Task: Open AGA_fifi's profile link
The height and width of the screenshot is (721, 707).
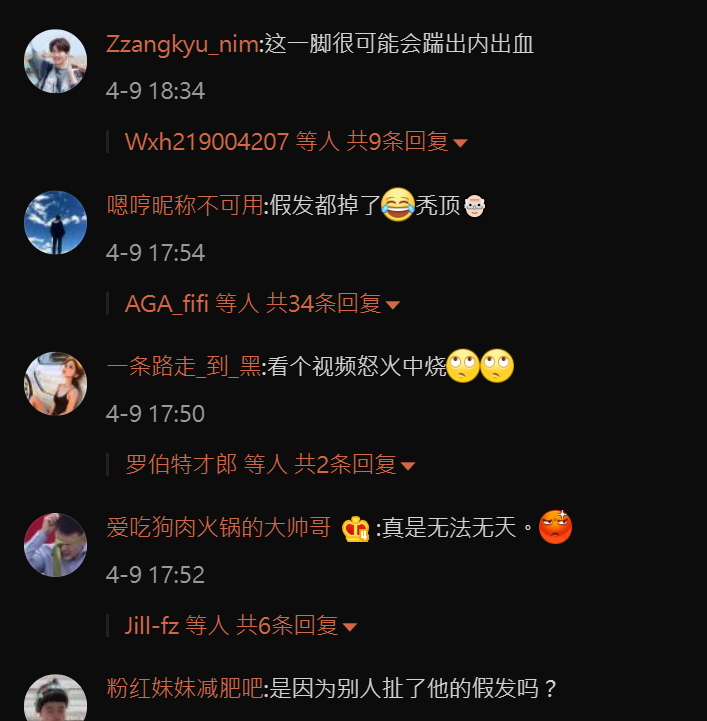Action: point(166,304)
